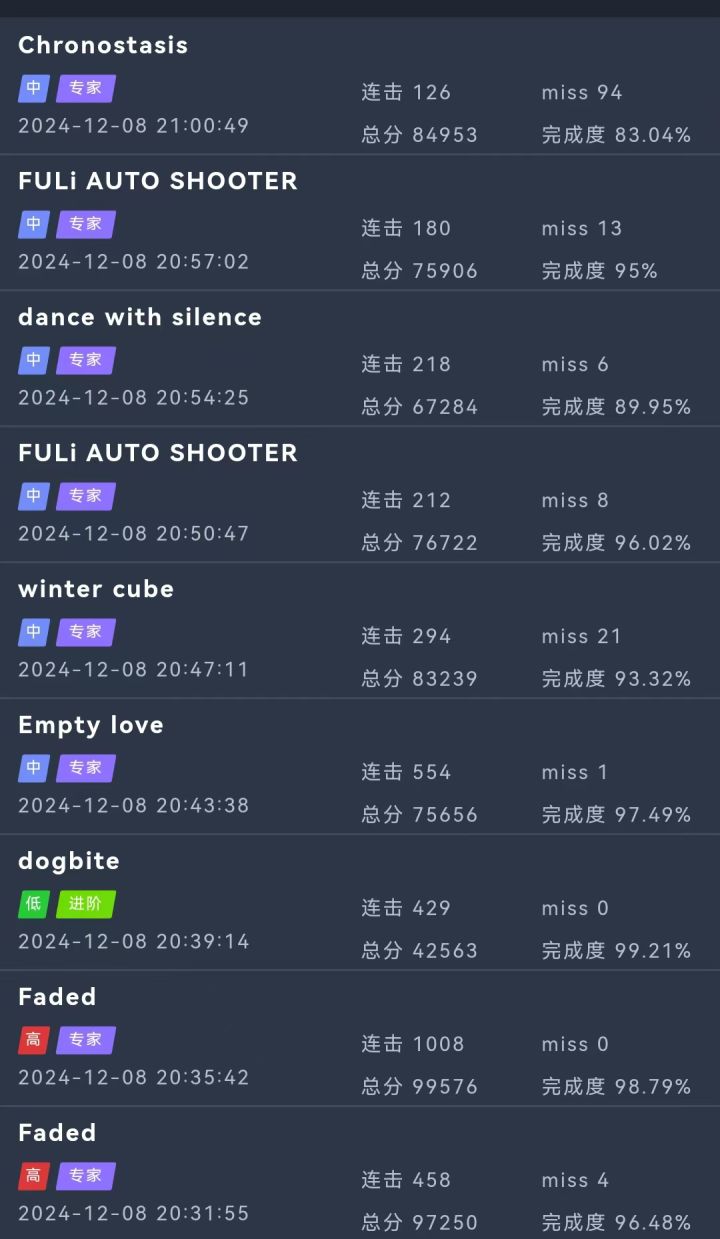Open the Faded record from 20:35:42
Viewport: 720px width, 1239px height.
pyautogui.click(x=360, y=1039)
